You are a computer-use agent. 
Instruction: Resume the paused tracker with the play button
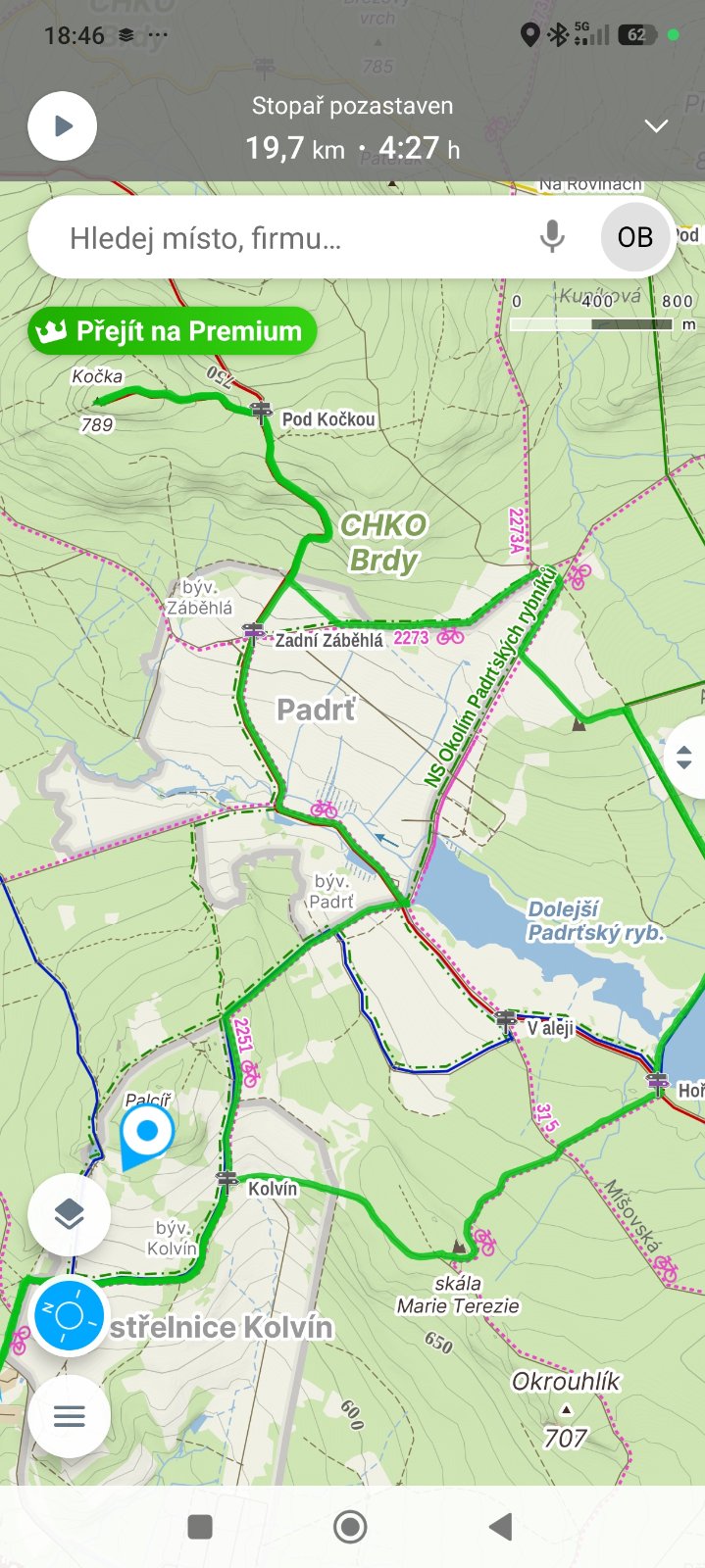(x=63, y=126)
